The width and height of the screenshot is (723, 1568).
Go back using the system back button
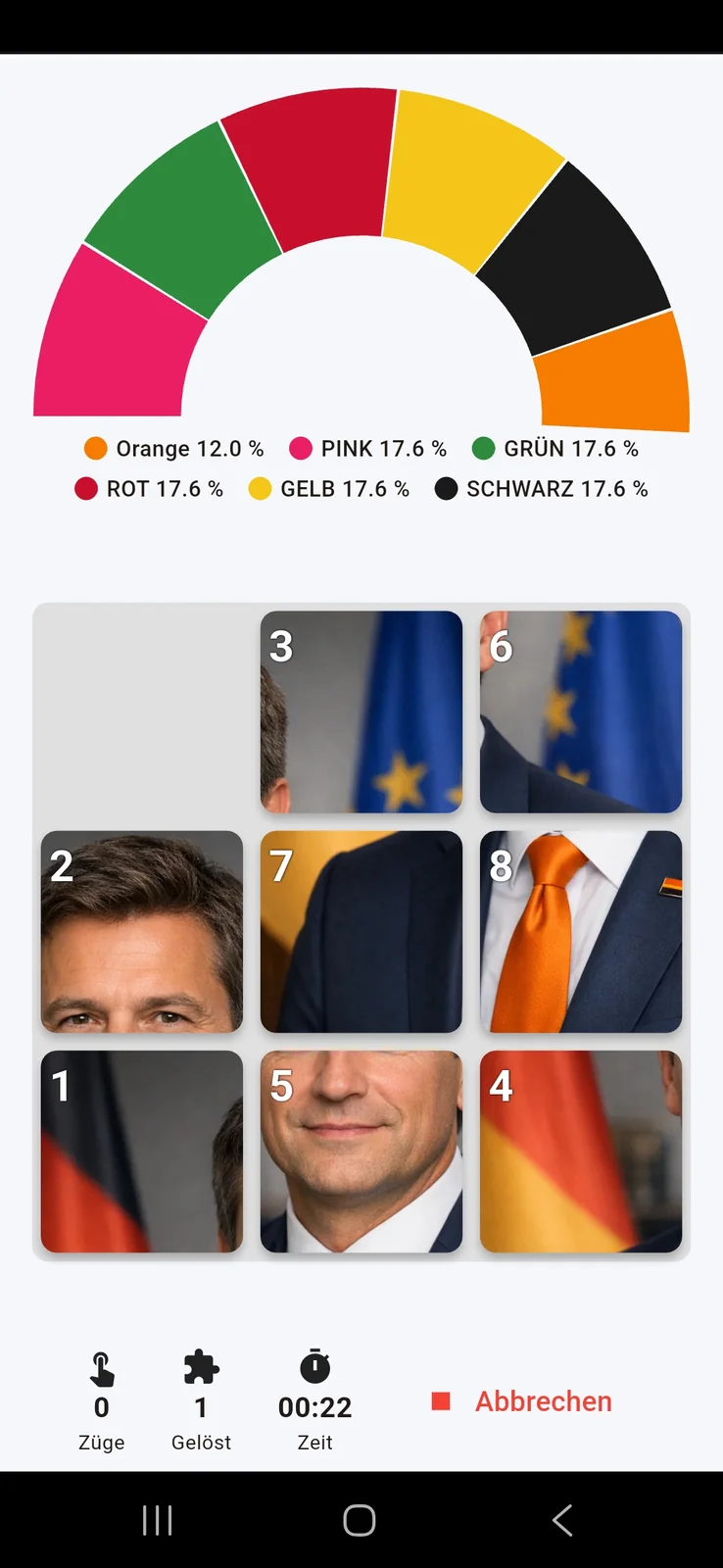(561, 1520)
